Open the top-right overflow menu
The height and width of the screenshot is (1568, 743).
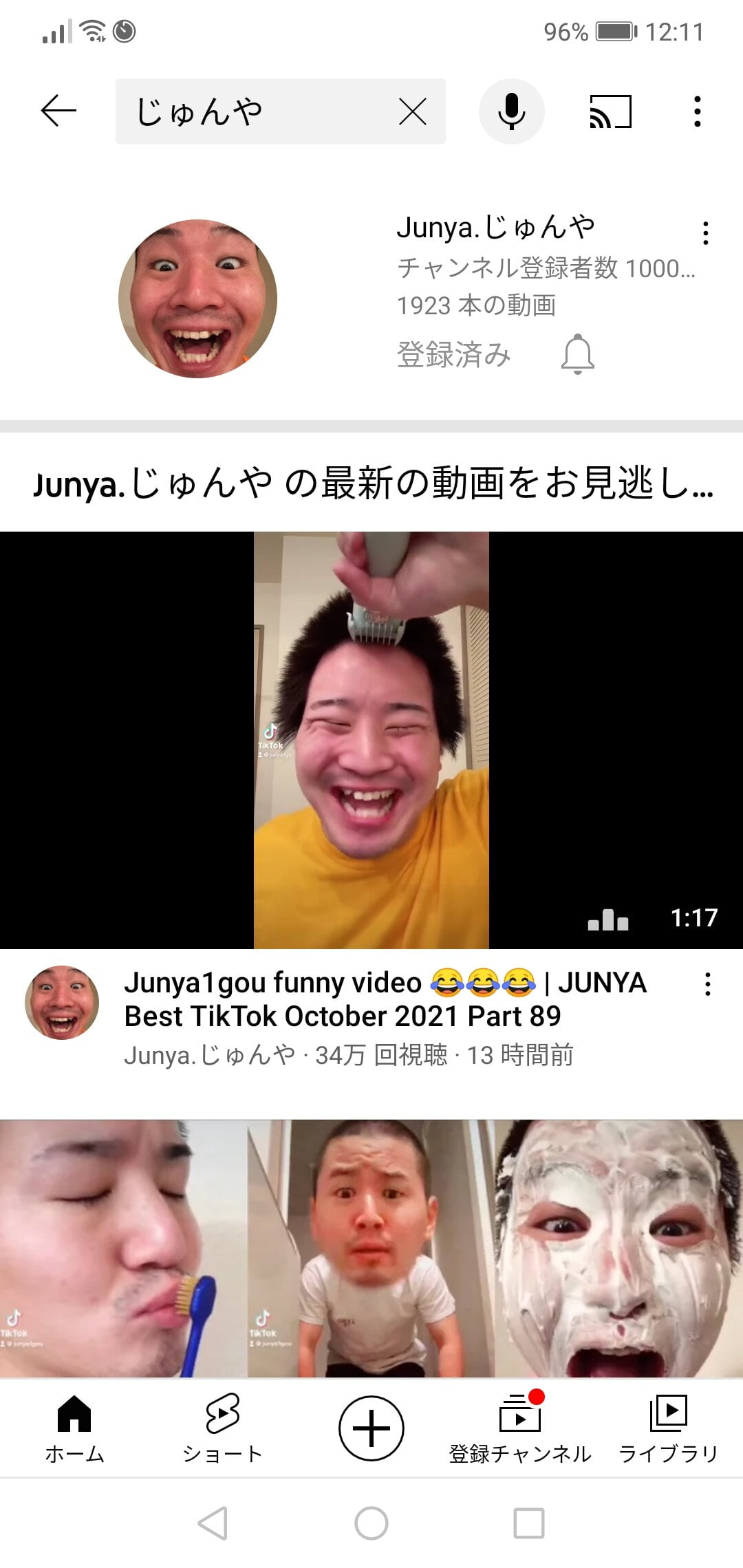tap(697, 111)
